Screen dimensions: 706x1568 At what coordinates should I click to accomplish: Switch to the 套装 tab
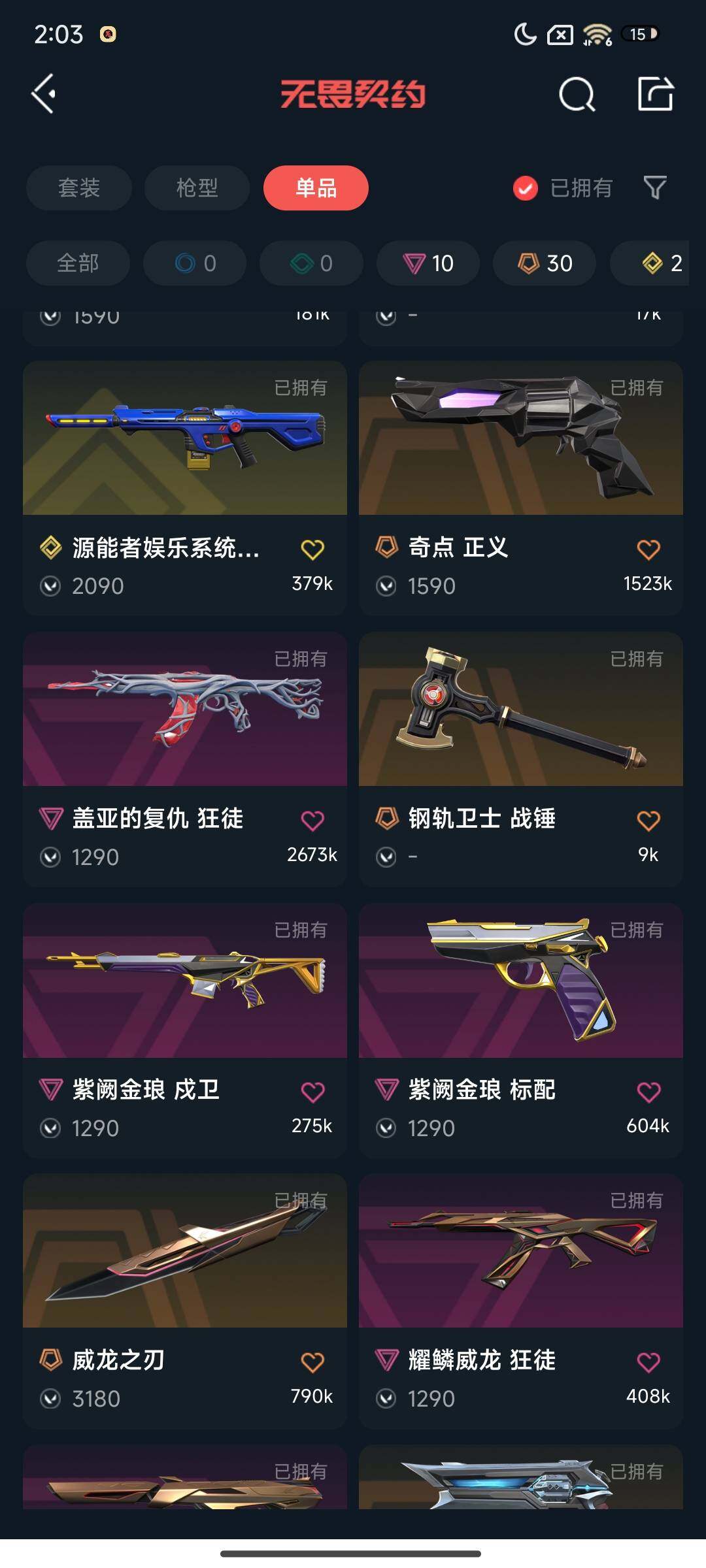click(x=79, y=188)
